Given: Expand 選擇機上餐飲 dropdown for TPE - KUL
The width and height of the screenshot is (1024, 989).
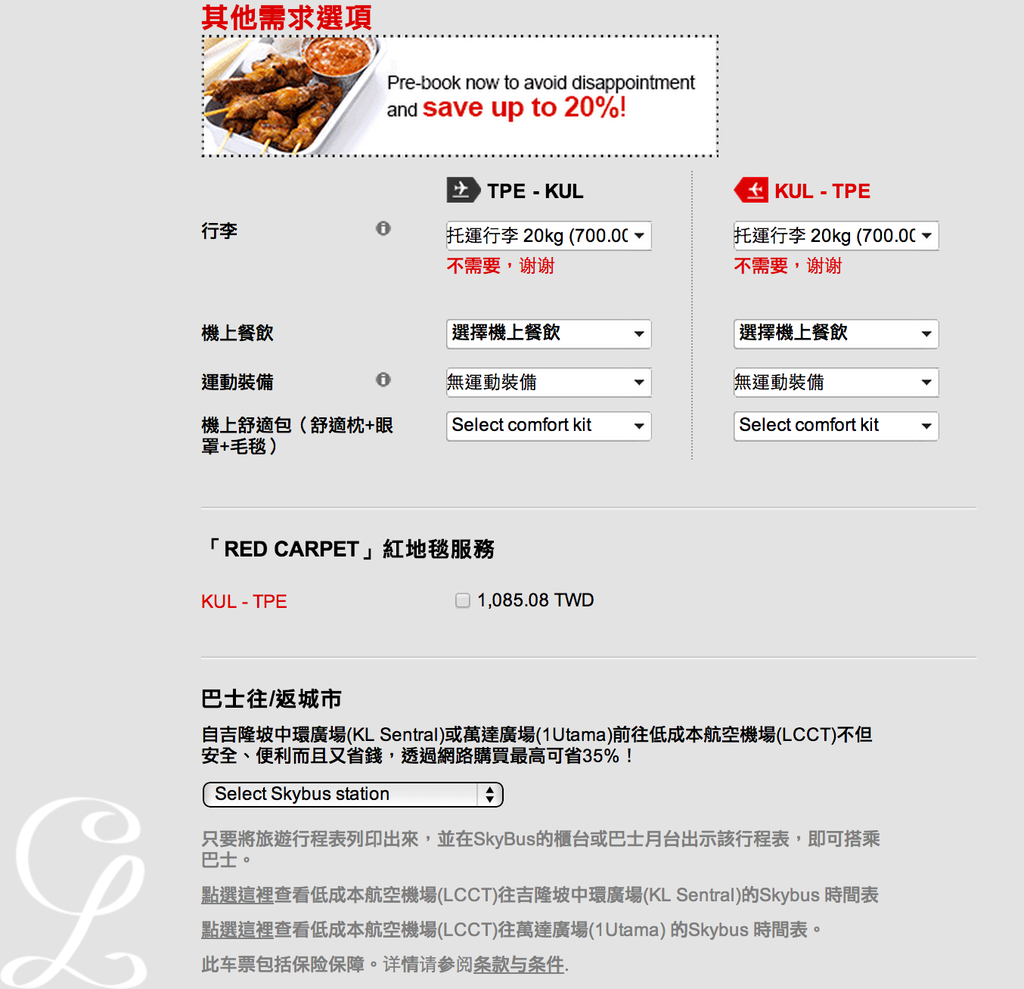Looking at the screenshot, I should coord(548,333).
